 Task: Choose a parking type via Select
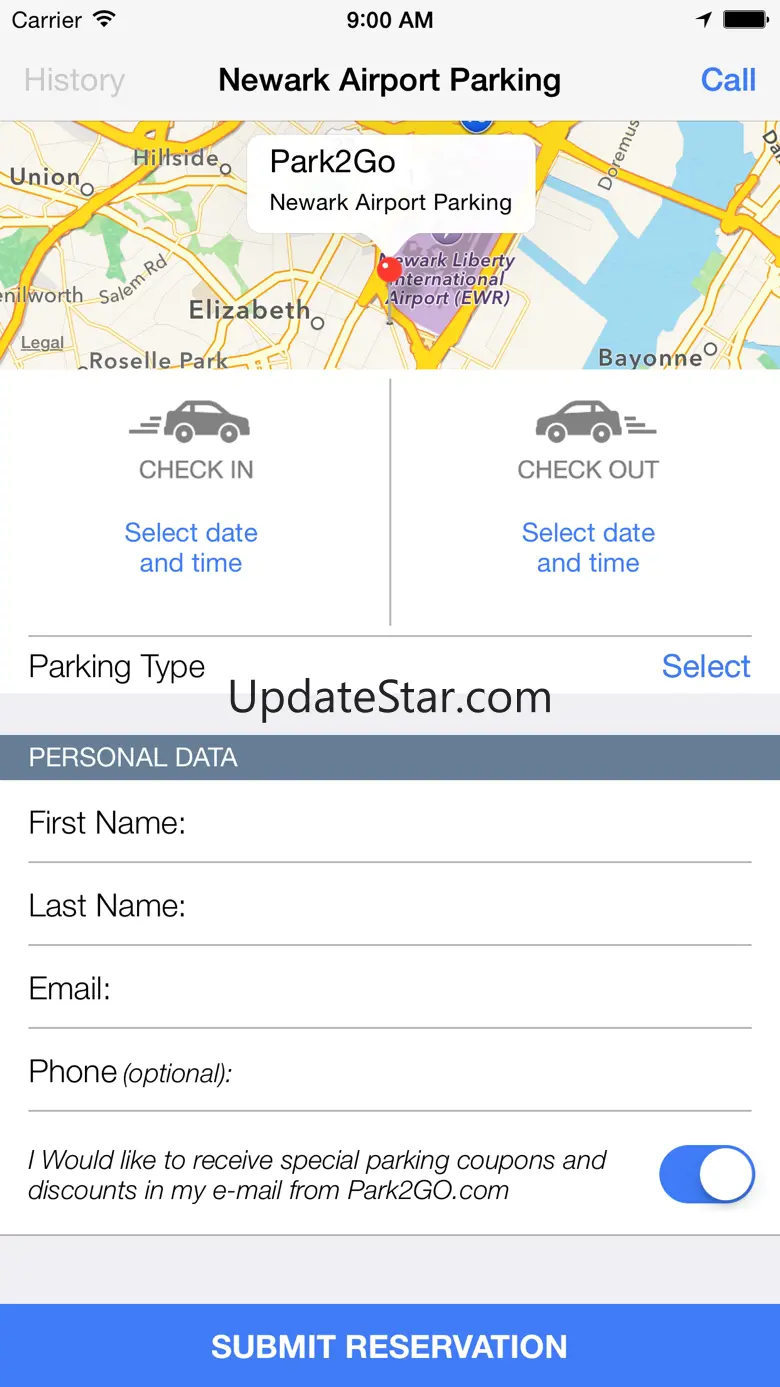pos(706,666)
